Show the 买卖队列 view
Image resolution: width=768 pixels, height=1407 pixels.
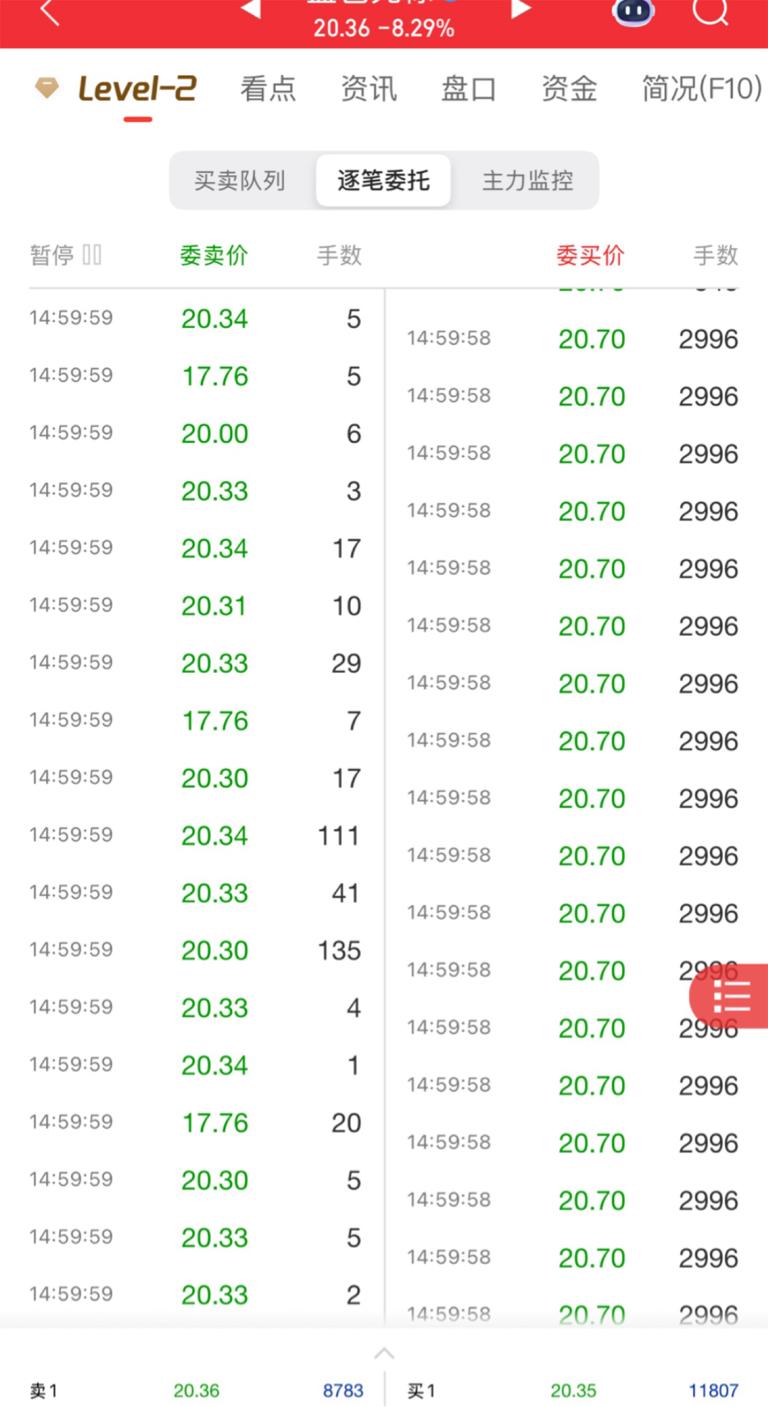239,181
